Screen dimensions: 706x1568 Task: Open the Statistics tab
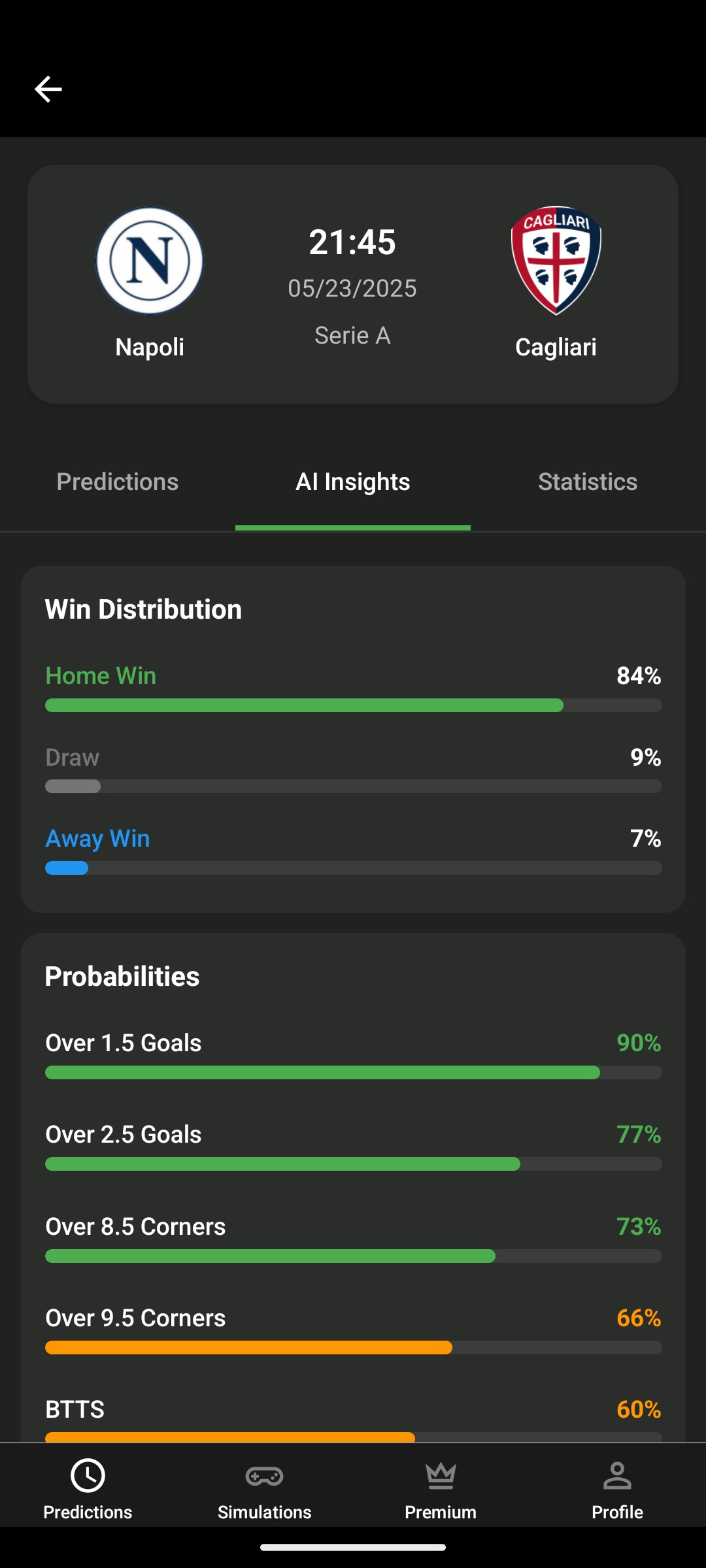pos(587,482)
